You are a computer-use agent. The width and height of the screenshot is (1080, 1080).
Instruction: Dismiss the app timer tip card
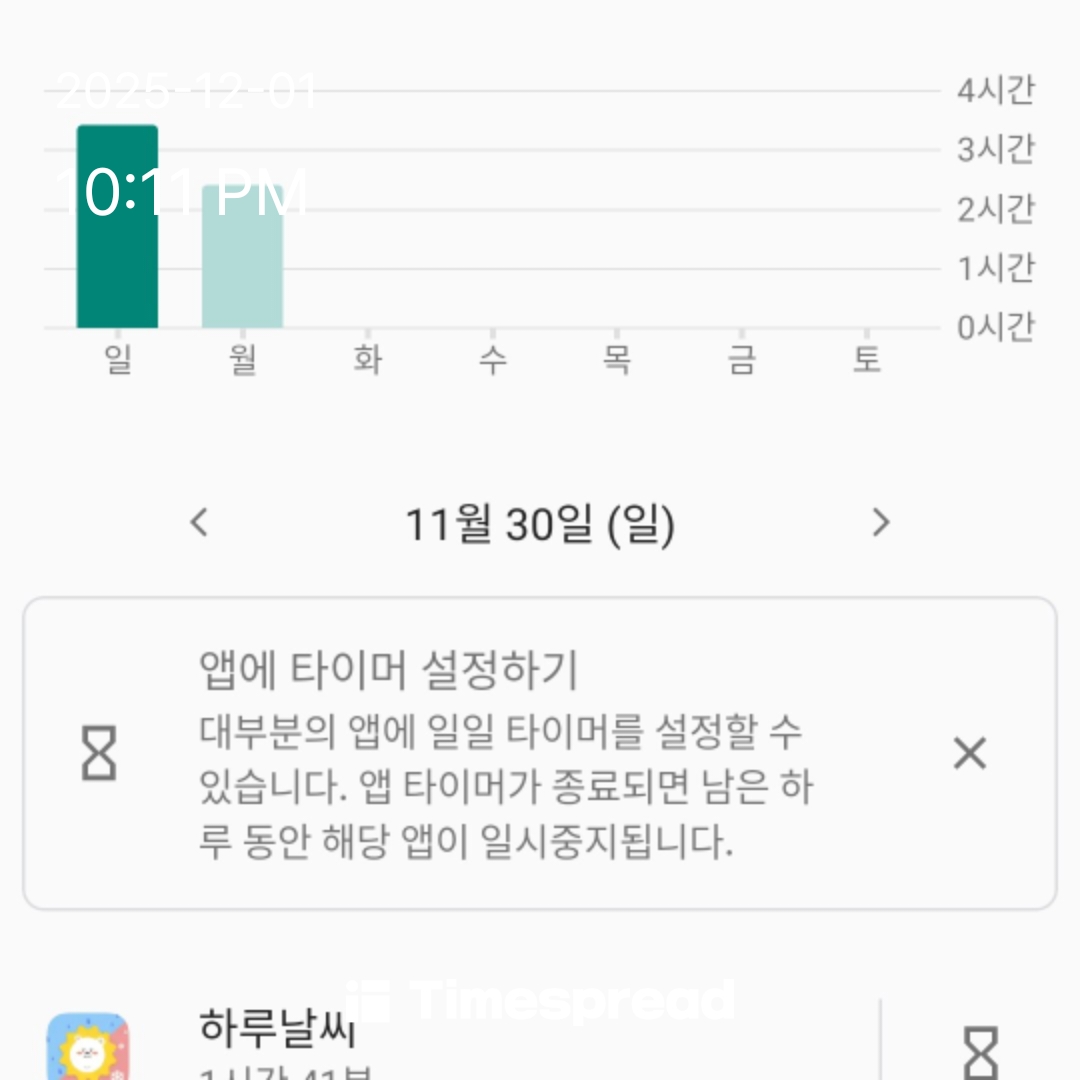(x=969, y=753)
